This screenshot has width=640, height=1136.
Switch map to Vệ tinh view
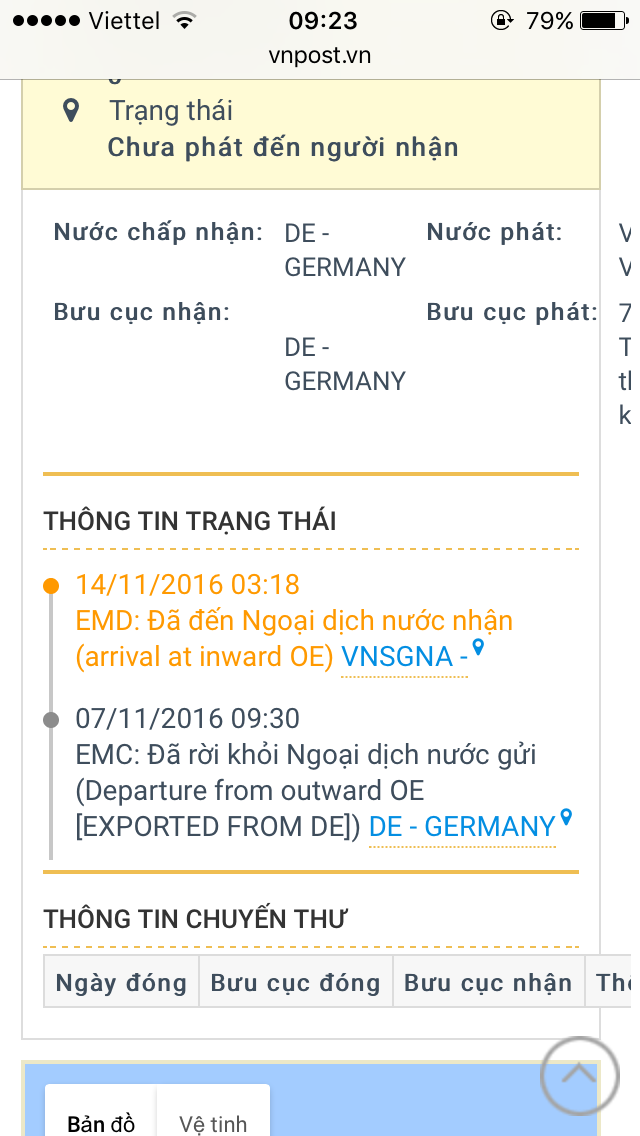pos(213,1123)
